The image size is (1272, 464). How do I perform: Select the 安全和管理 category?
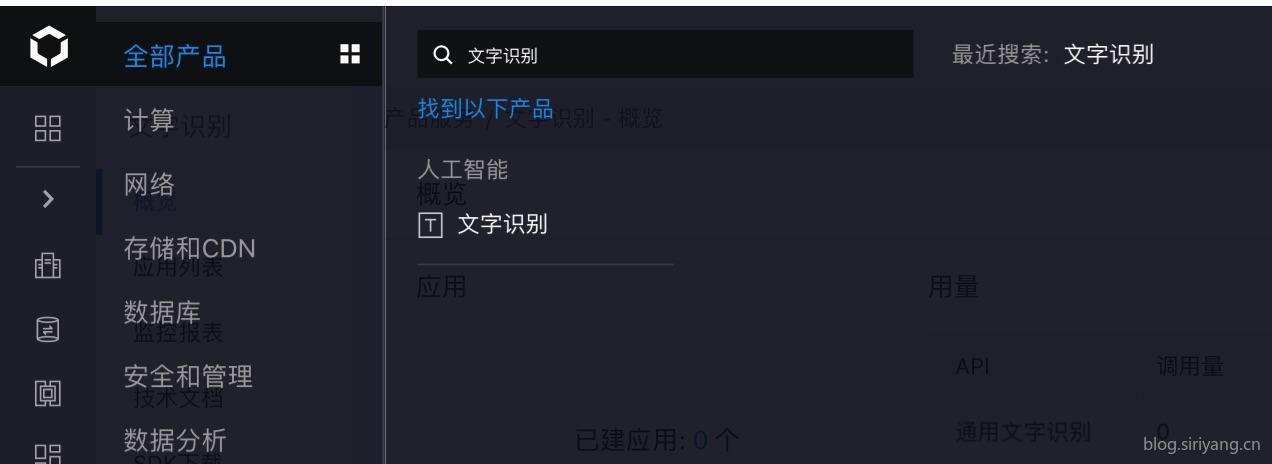click(x=188, y=376)
